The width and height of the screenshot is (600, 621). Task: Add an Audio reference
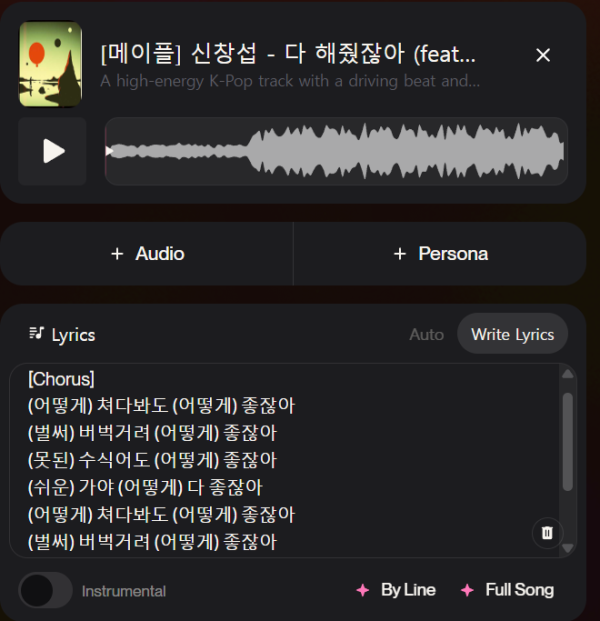(147, 254)
